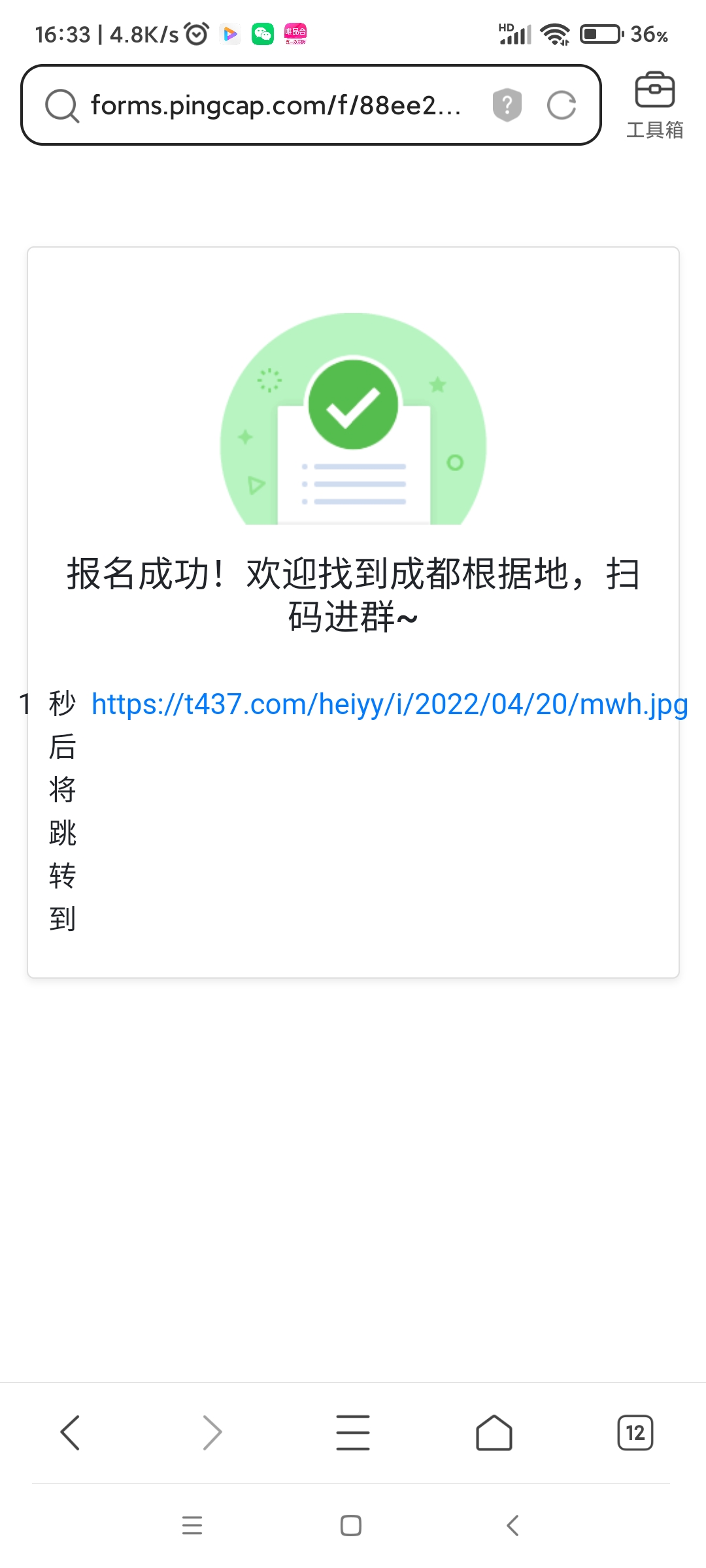706x1568 pixels.
Task: Return to the phone's home screen
Action: pyautogui.click(x=351, y=1526)
